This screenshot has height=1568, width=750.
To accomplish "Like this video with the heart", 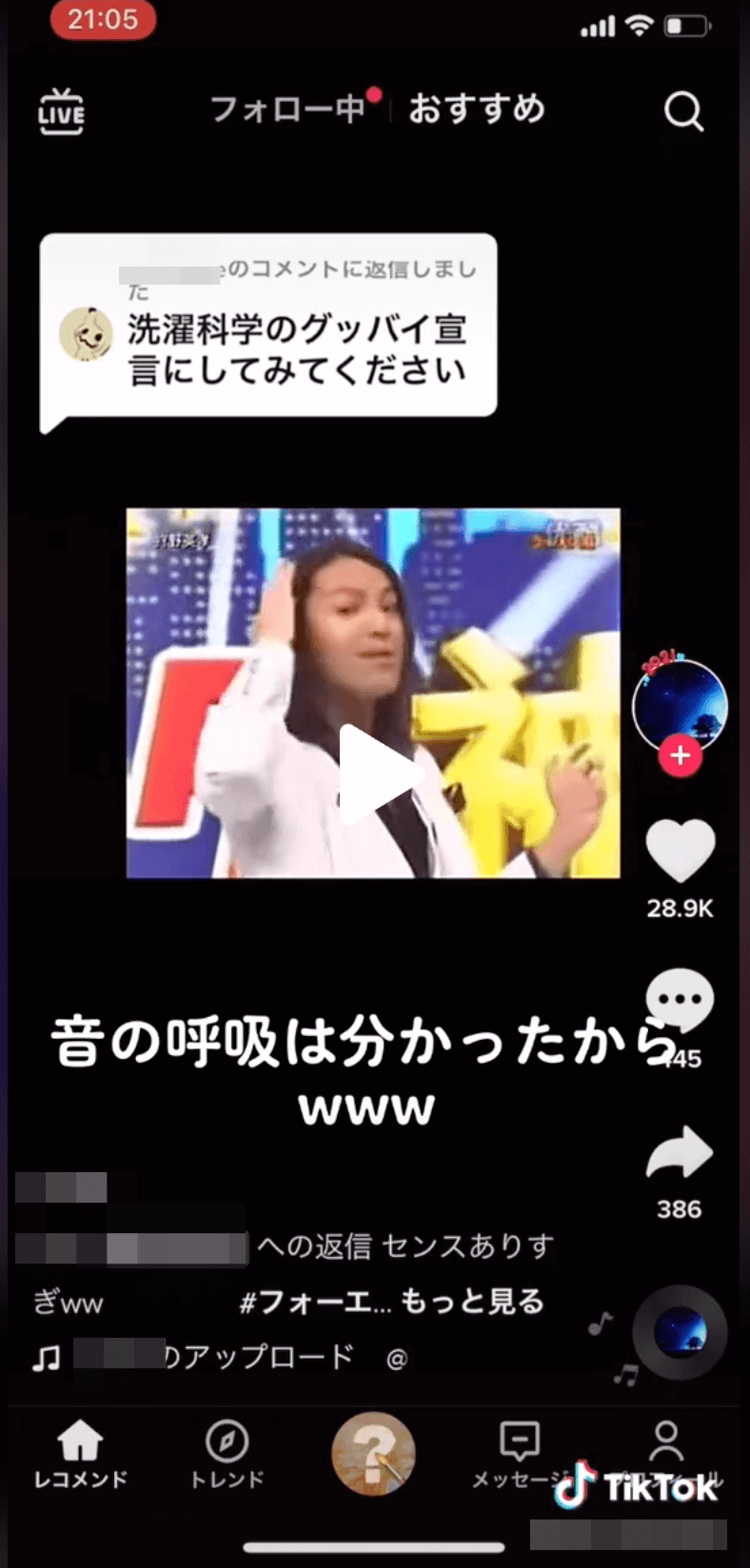I will 680,852.
